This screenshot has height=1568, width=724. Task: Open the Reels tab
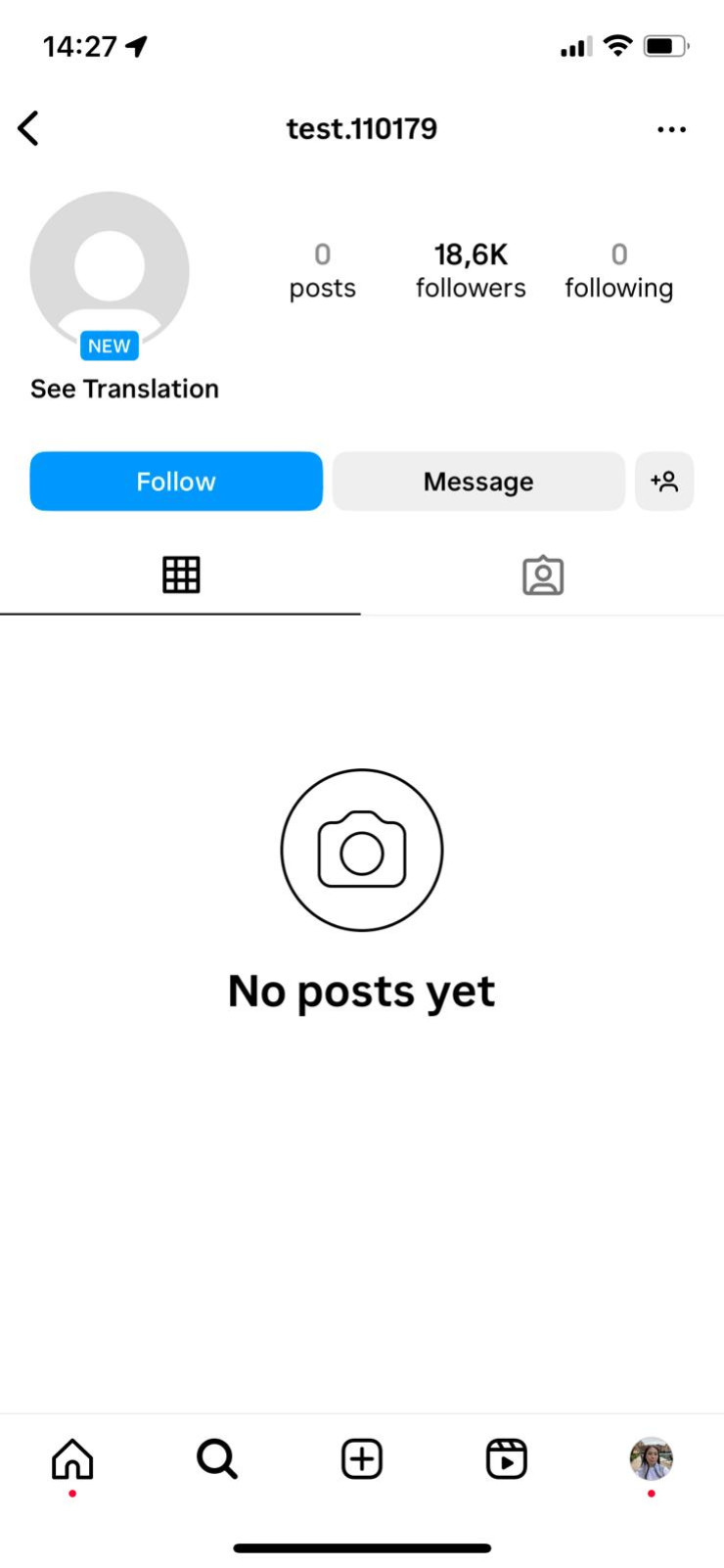click(507, 1459)
